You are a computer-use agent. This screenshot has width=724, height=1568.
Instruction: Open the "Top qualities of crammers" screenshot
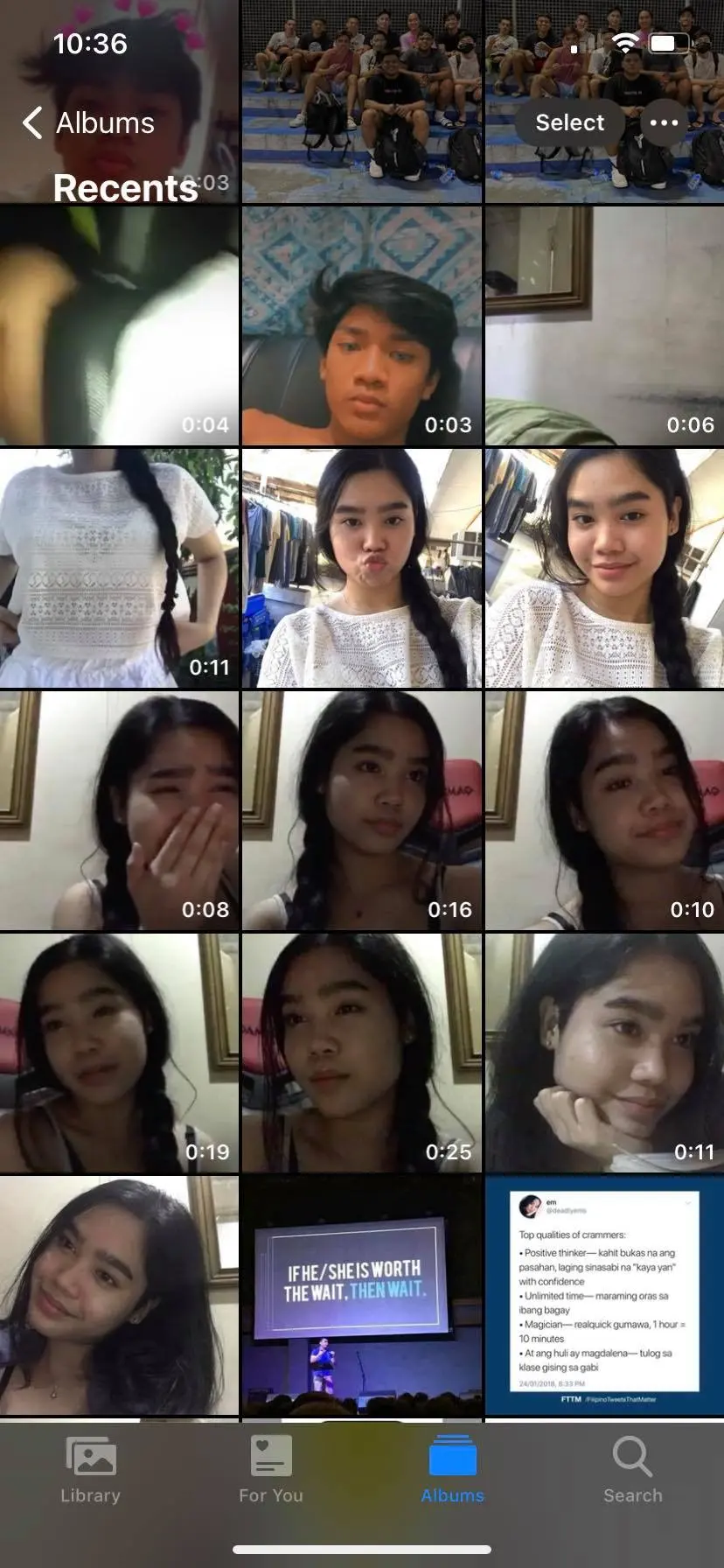604,1295
